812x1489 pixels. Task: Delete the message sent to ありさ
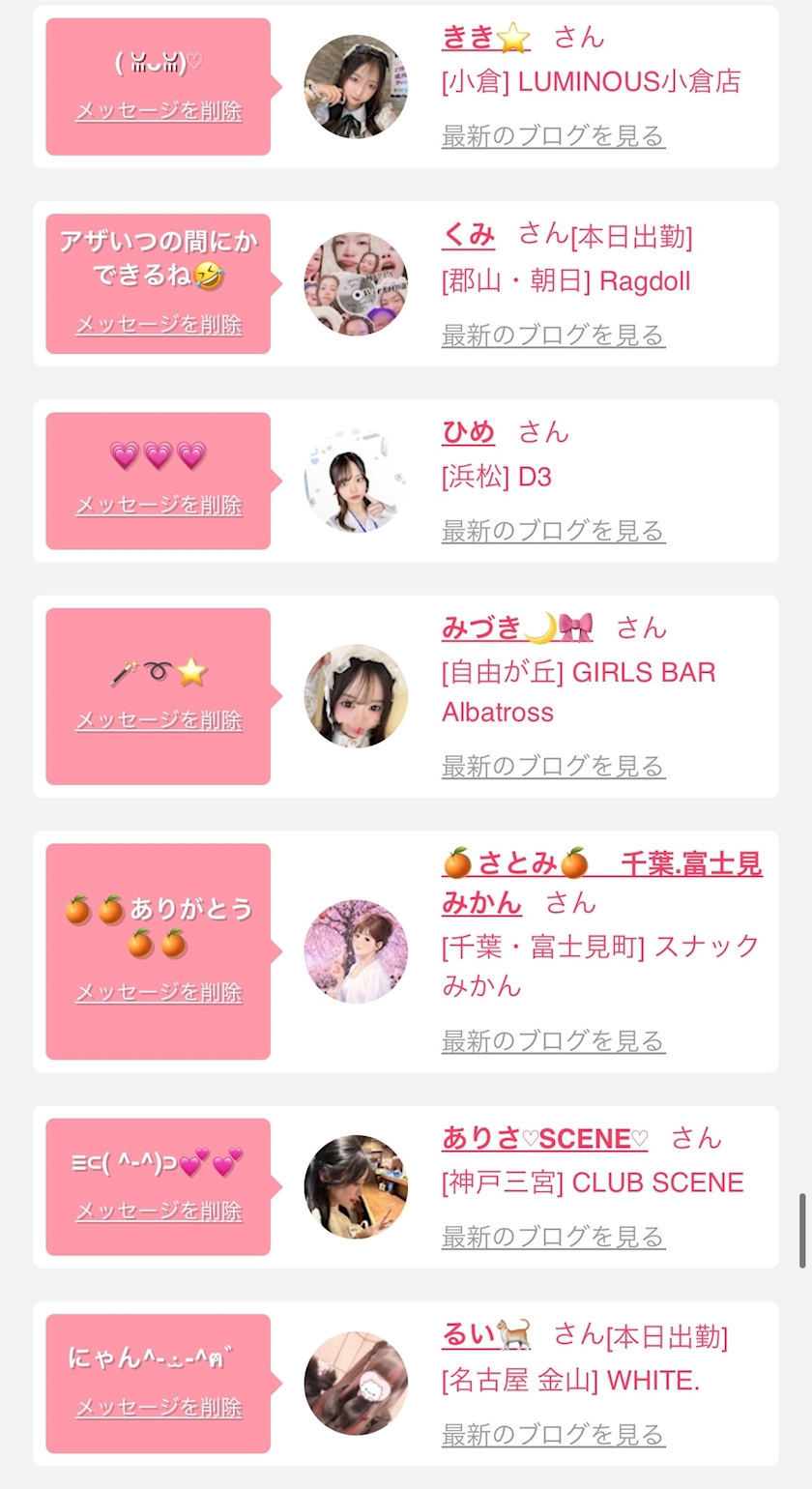[159, 1212]
